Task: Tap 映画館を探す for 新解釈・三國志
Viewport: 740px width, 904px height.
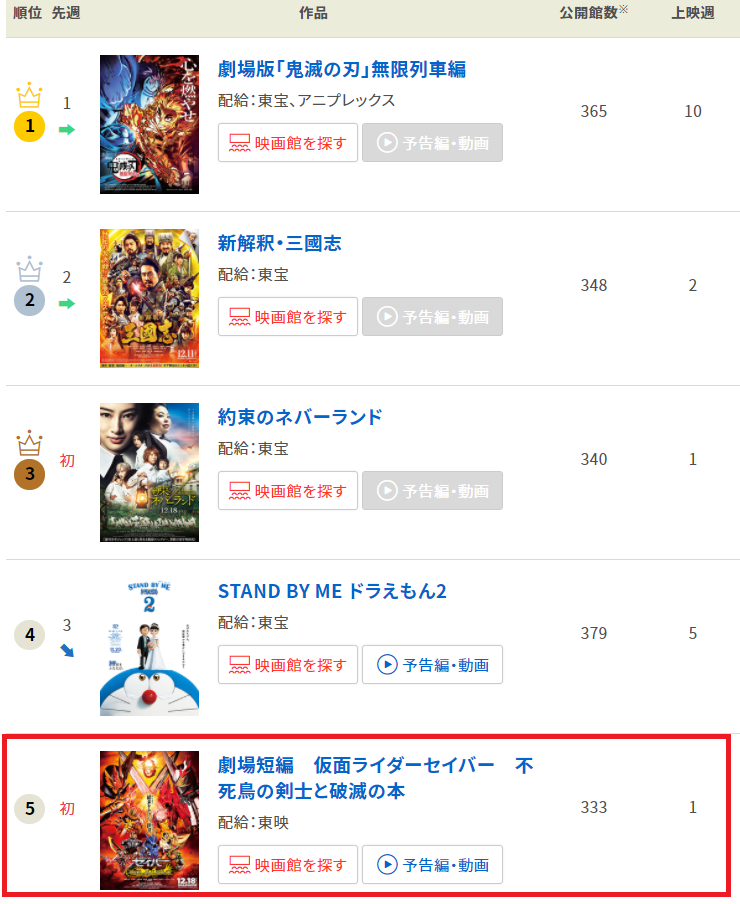Action: pos(288,317)
